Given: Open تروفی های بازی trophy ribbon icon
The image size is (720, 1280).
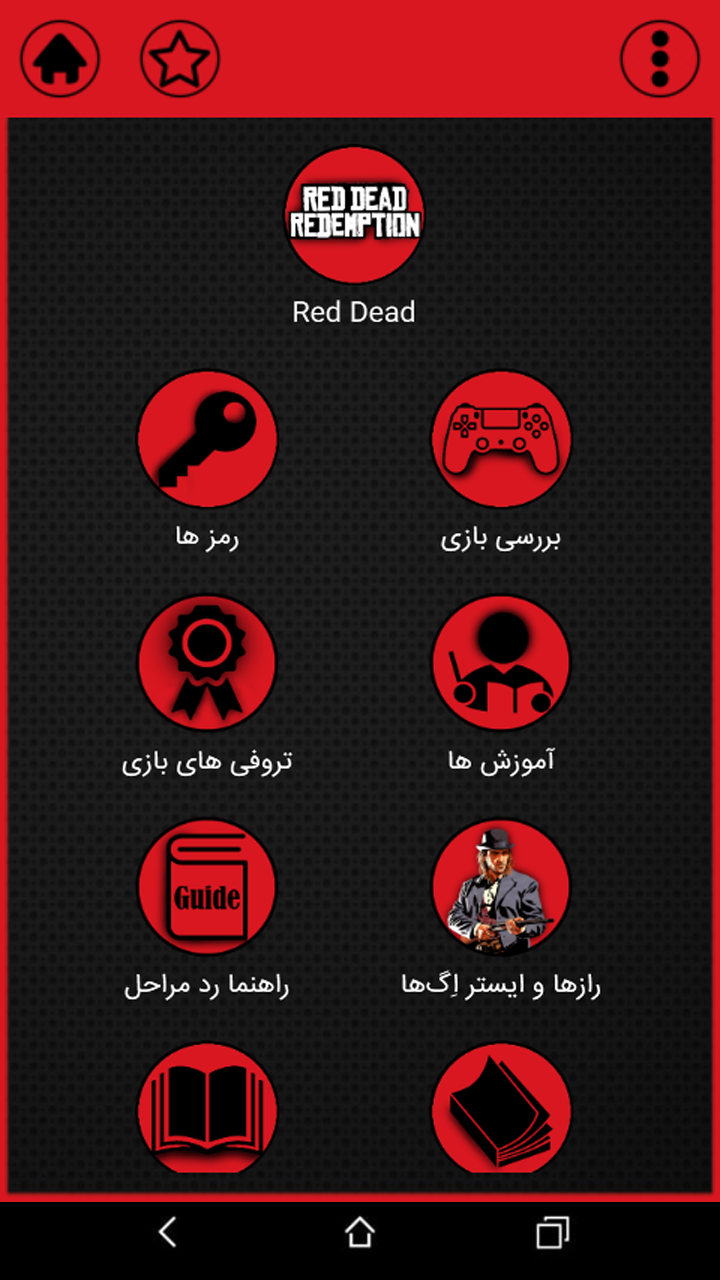Looking at the screenshot, I should tap(207, 662).
